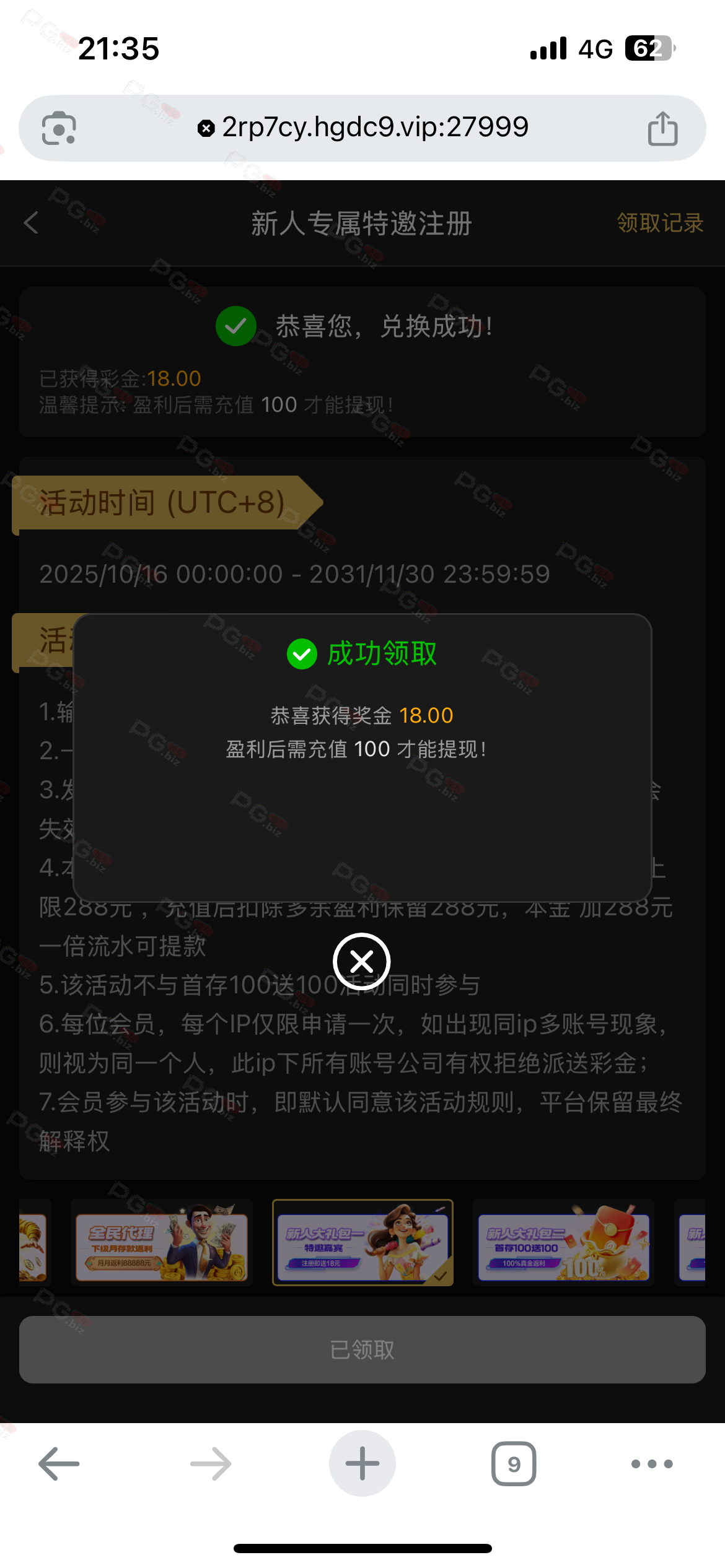725x1568 pixels.
Task: Select the 新人大礼包一 特邀嘉宾 banner
Action: [362, 1242]
